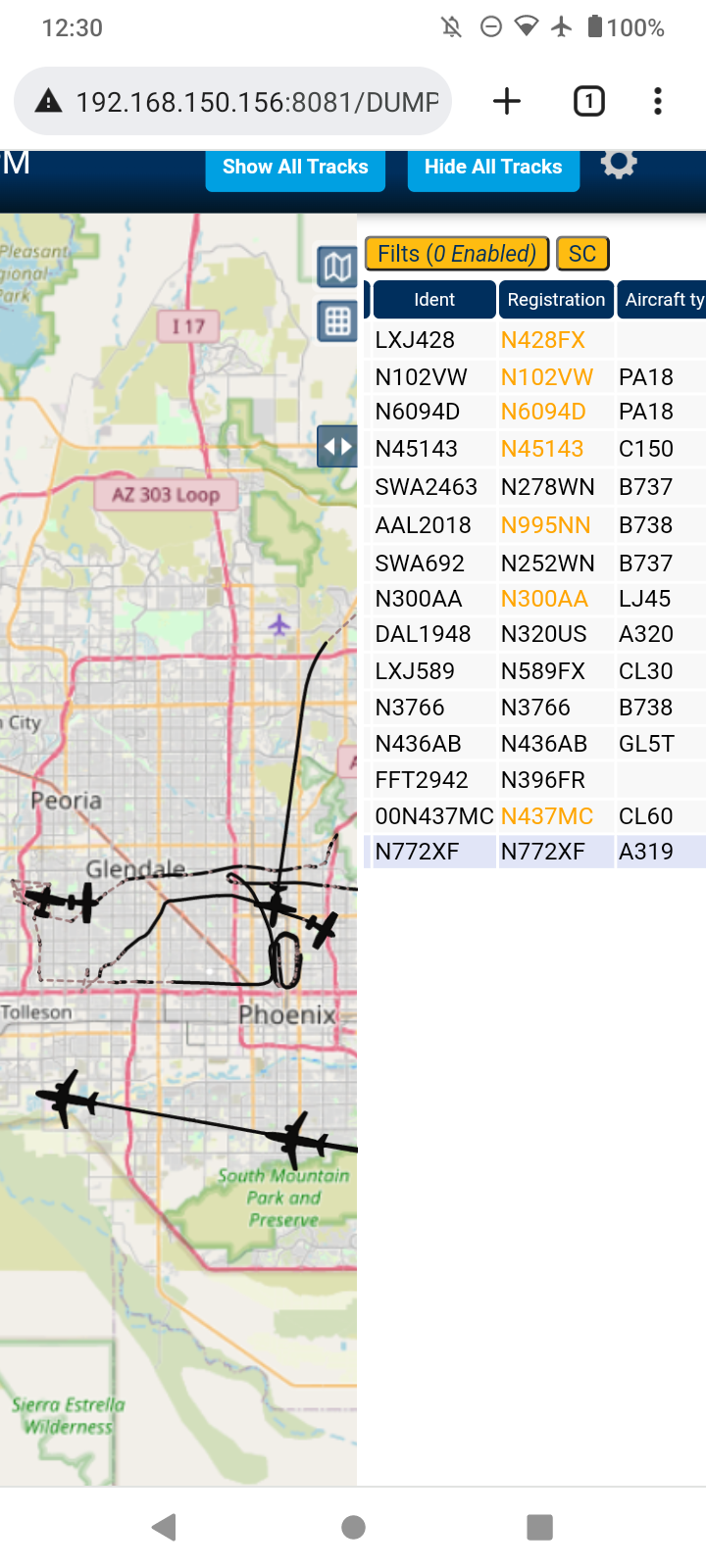This screenshot has width=706, height=1568.
Task: Tap the Hide All Tracks button
Action: [x=493, y=169]
